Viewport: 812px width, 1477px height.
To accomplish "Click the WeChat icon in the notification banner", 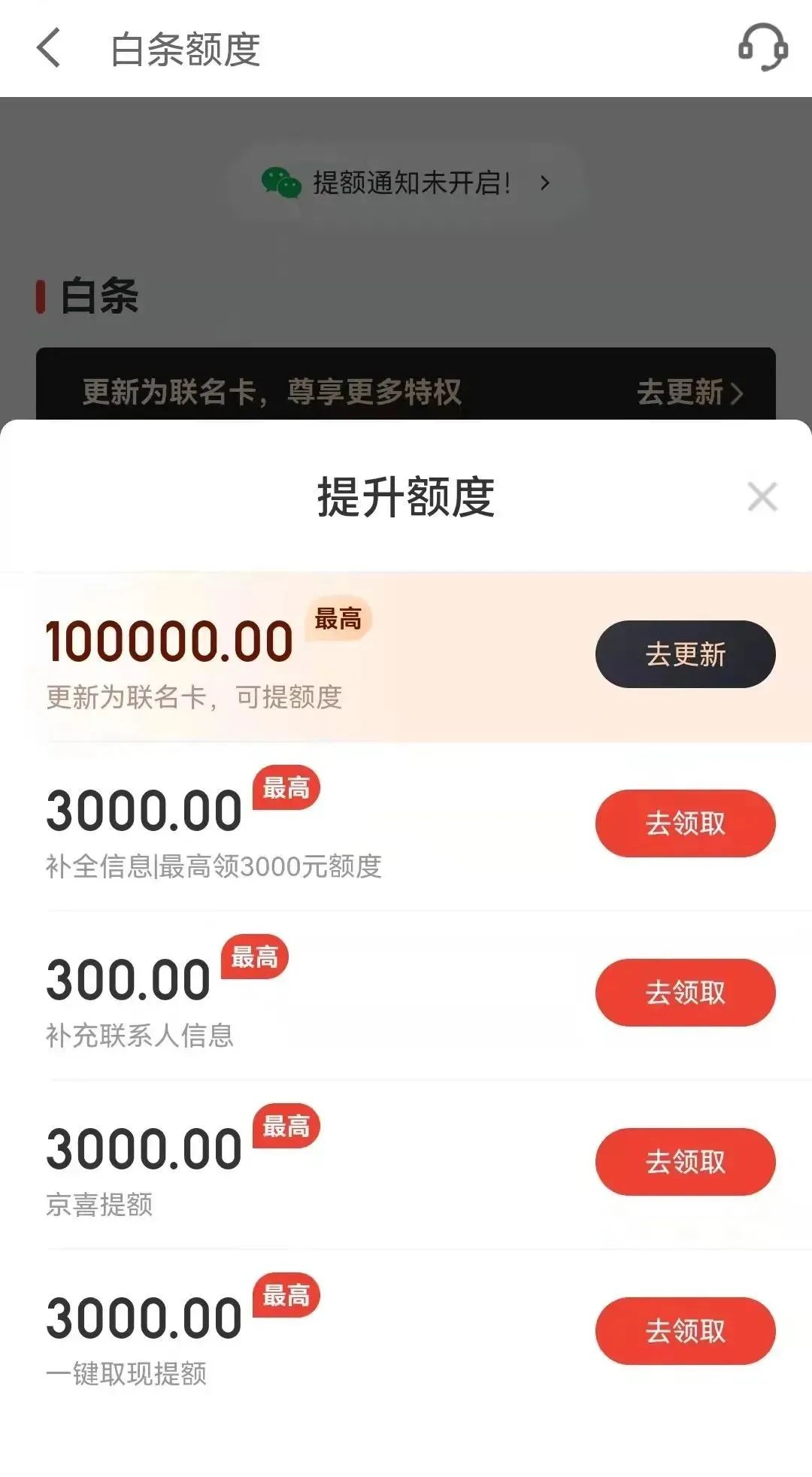I will click(282, 183).
